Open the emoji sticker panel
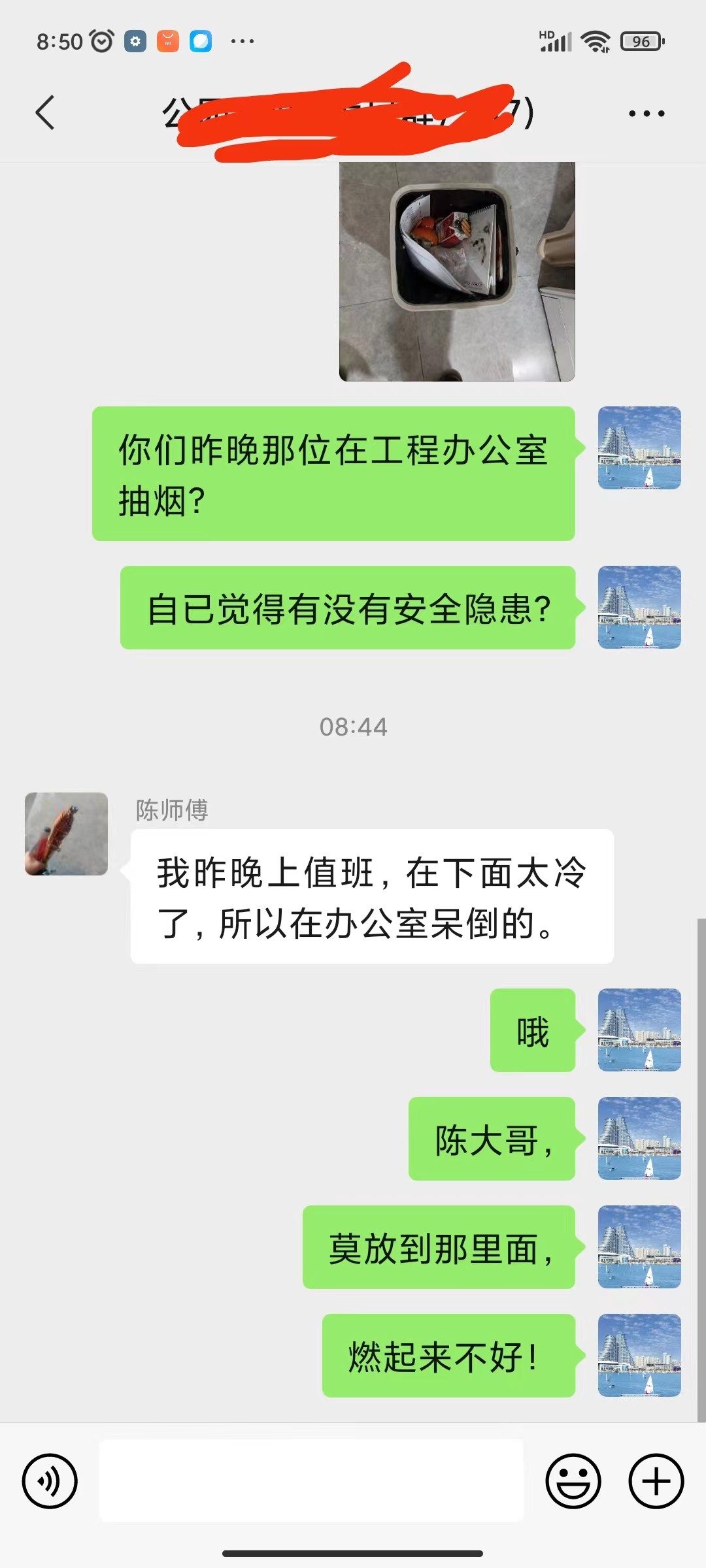This screenshot has width=706, height=1568. click(573, 1480)
